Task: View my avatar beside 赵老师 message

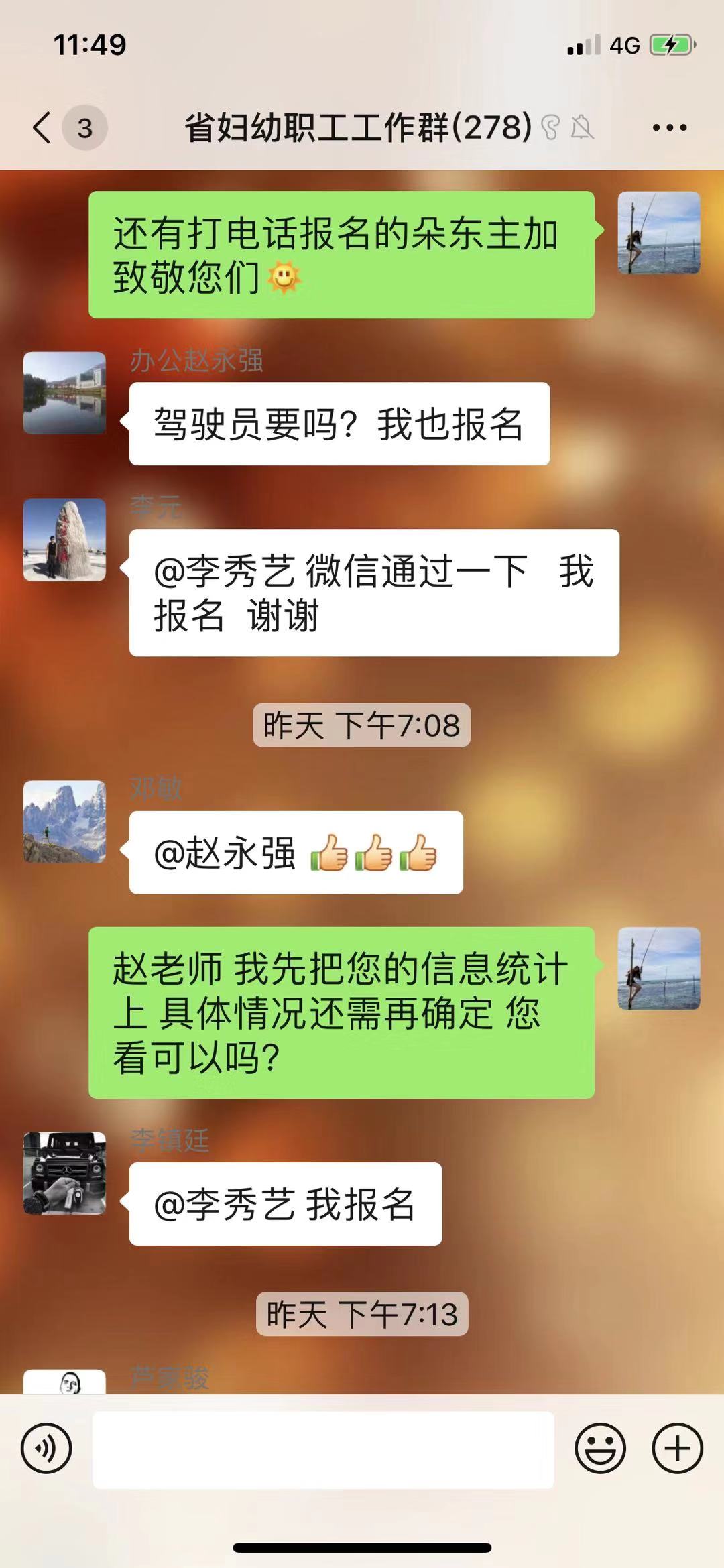Action: (x=658, y=969)
